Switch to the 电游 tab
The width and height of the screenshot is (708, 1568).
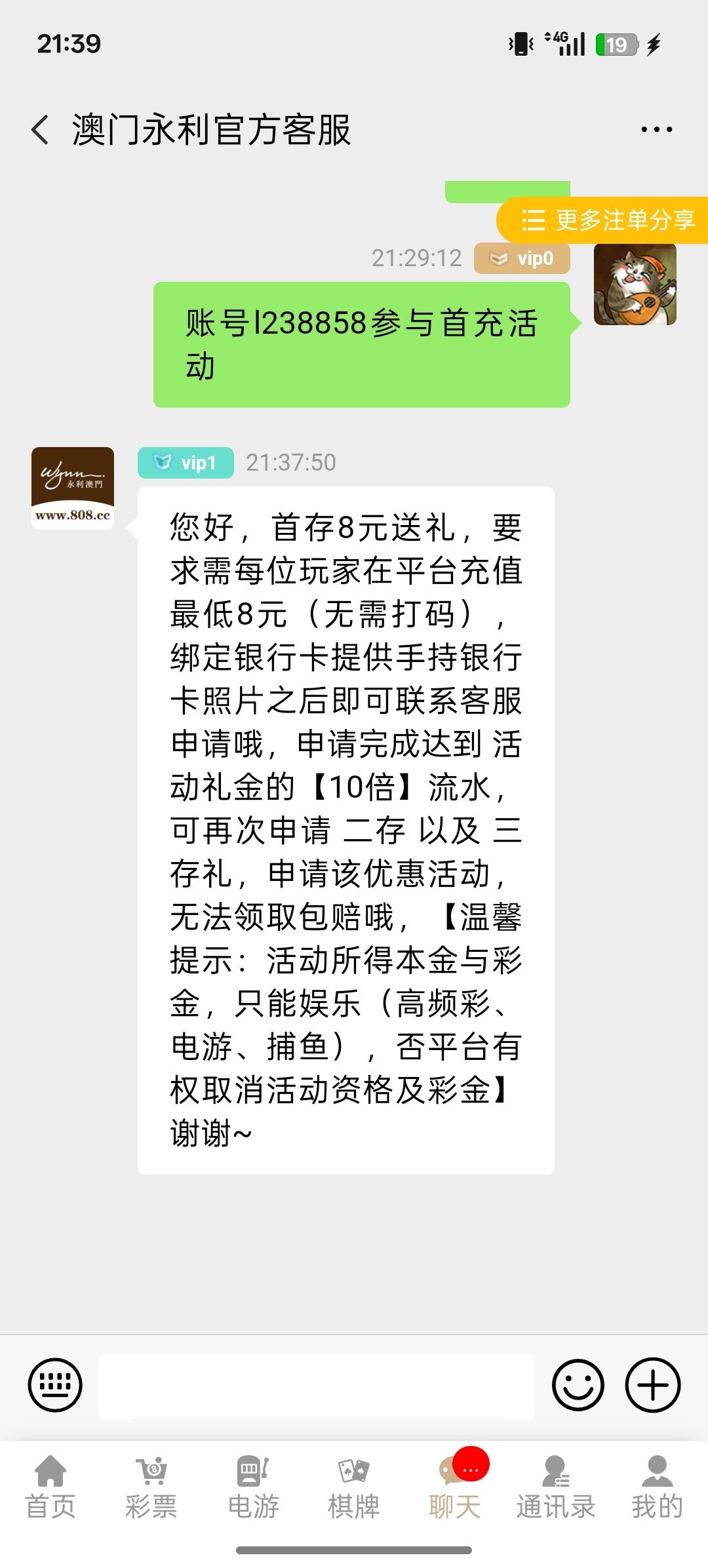click(x=253, y=1488)
